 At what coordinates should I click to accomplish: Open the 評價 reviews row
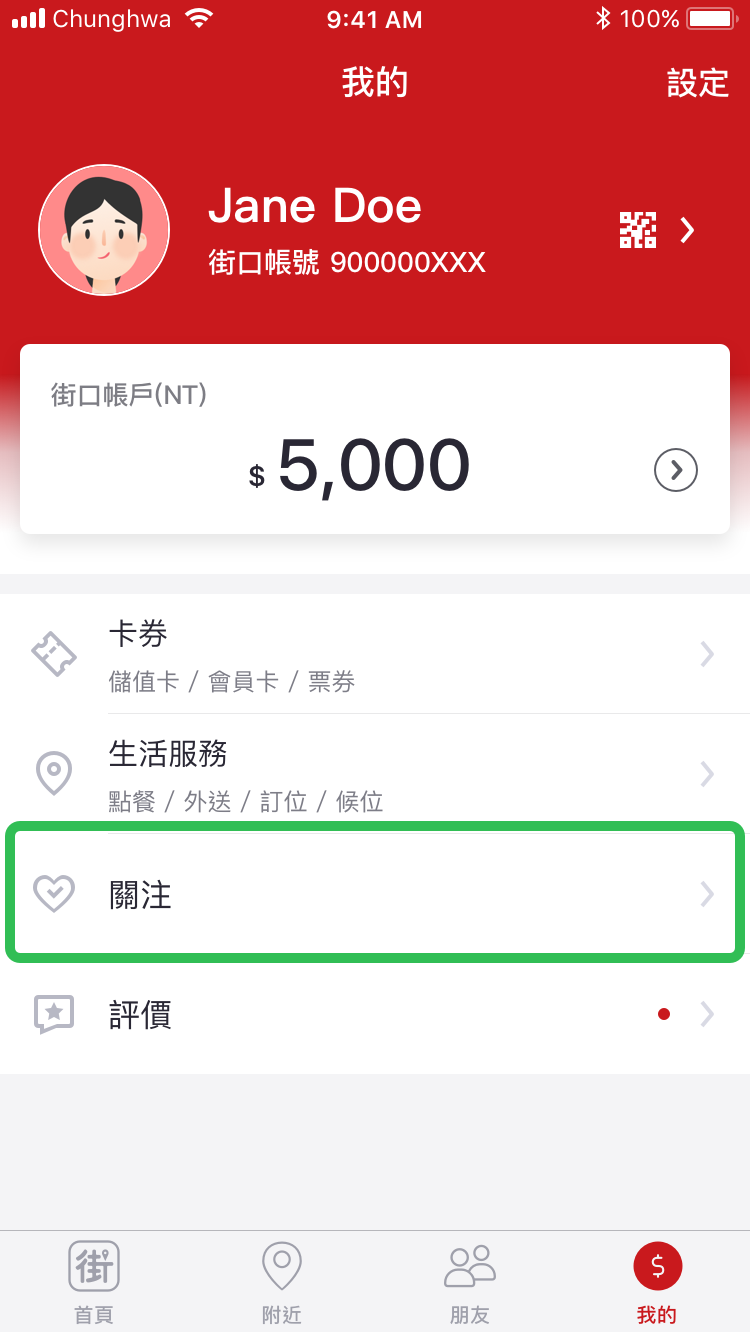pos(375,1014)
